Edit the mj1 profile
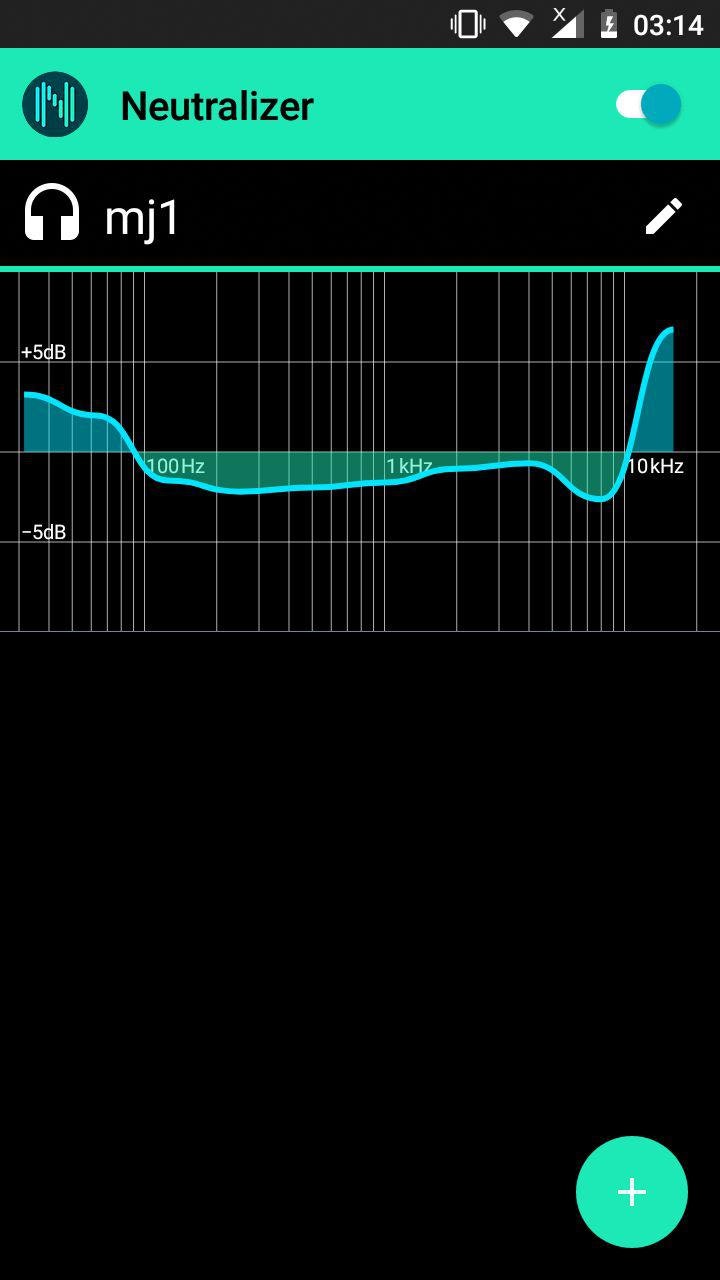Viewport: 720px width, 1280px height. tap(663, 215)
